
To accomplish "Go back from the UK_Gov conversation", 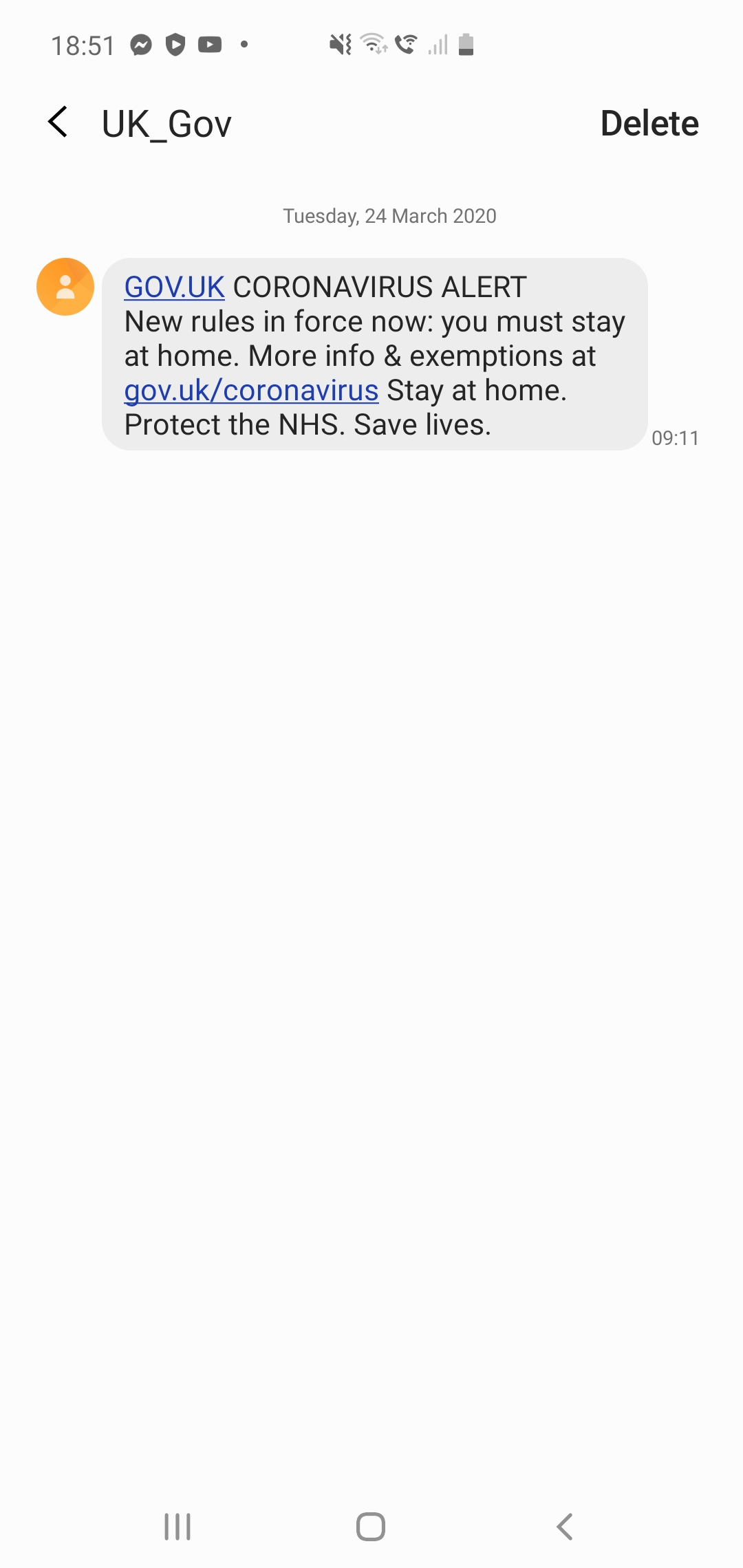I will 59,122.
